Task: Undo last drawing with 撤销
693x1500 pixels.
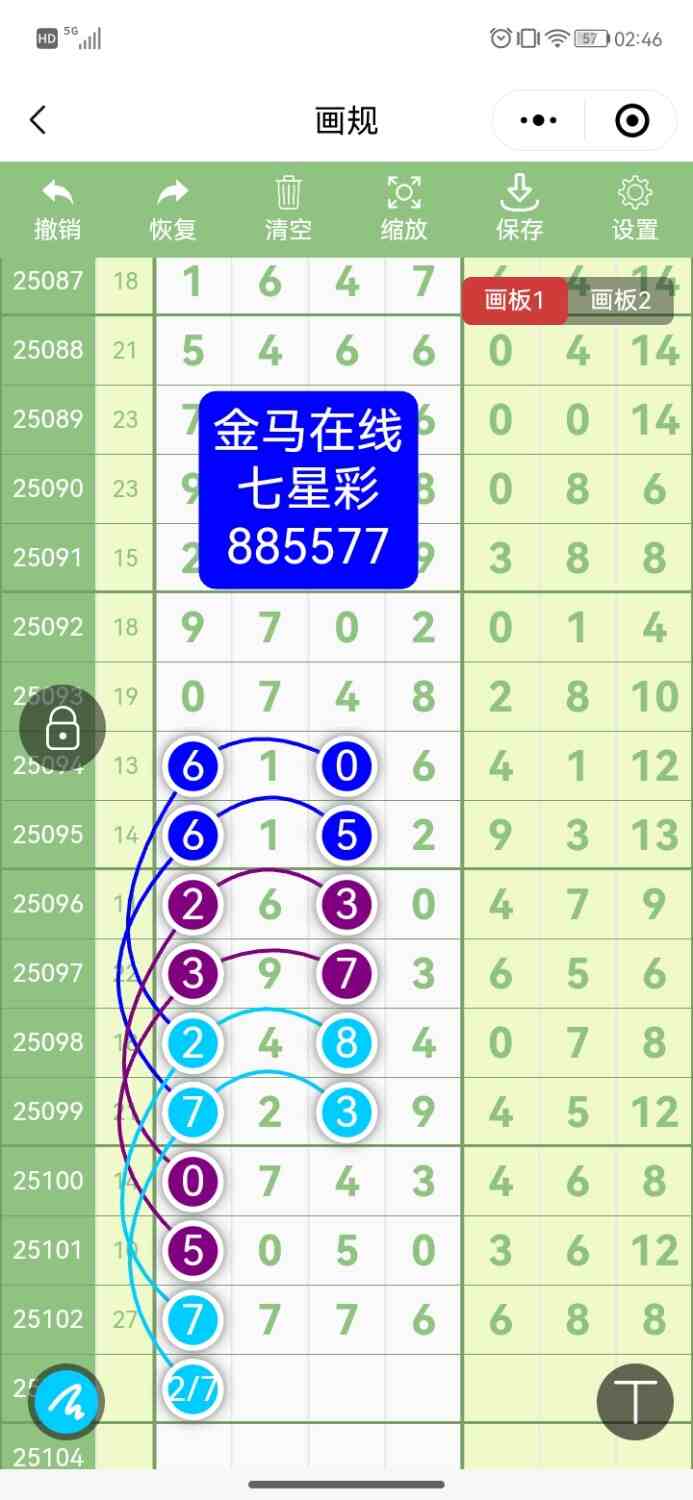Action: coord(57,209)
